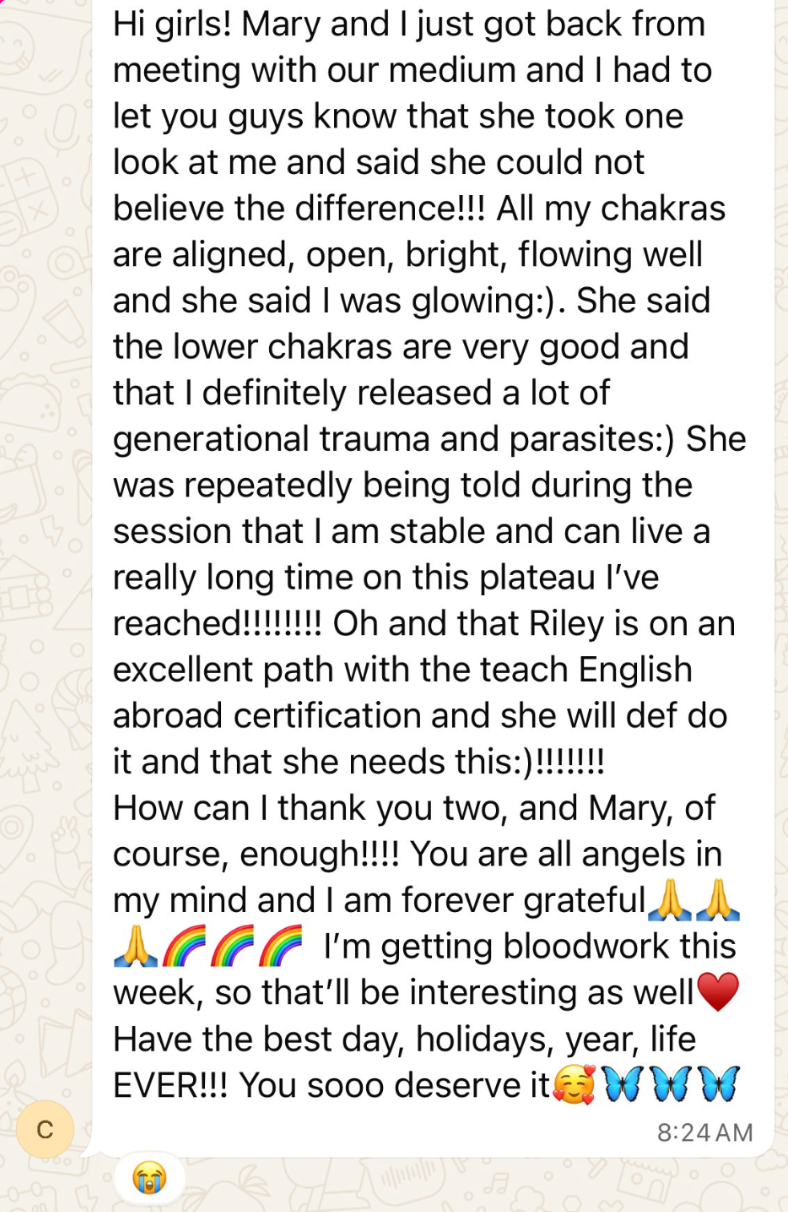Open sender C's profile avatar
This screenshot has width=788, height=1212.
pyautogui.click(x=45, y=1129)
